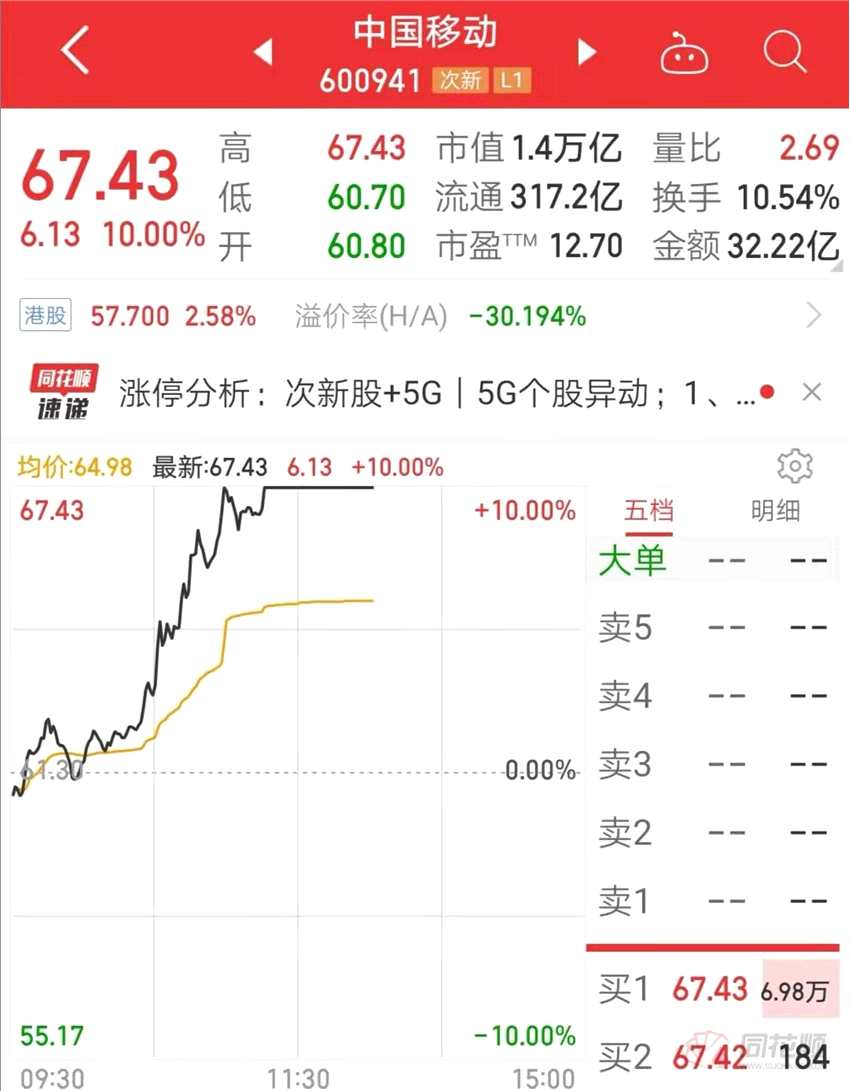Dismiss the 涨停分析 banner
This screenshot has height=1091, width=850.
812,392
